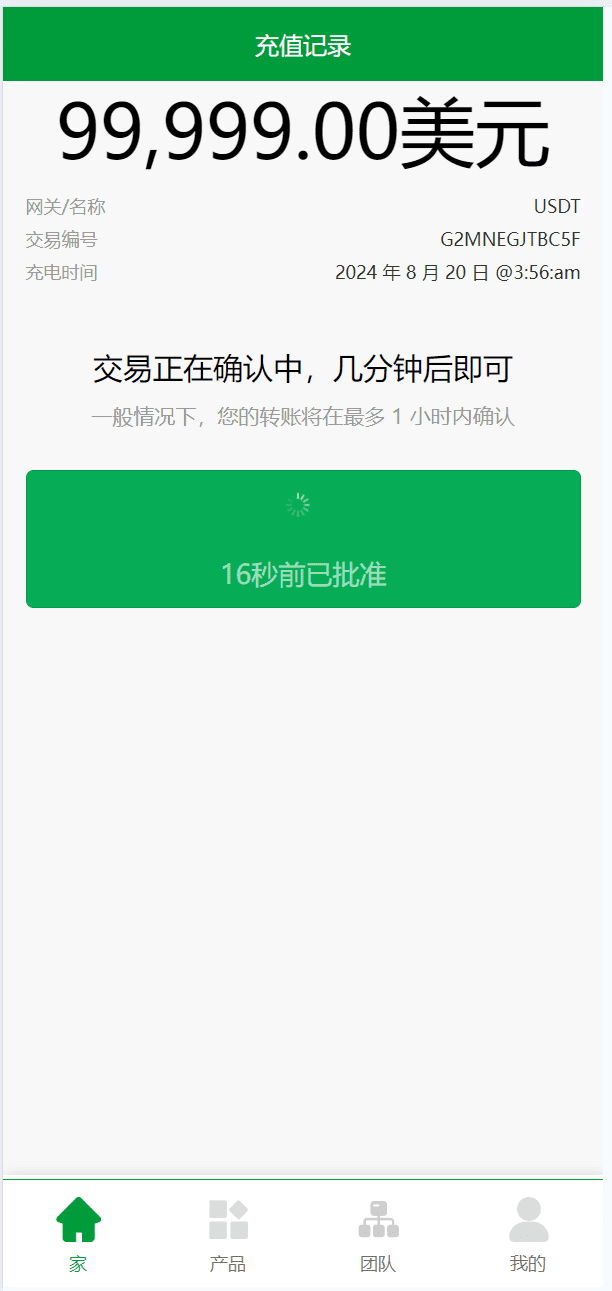Switch to the 我的 profile tab

tap(528, 1234)
